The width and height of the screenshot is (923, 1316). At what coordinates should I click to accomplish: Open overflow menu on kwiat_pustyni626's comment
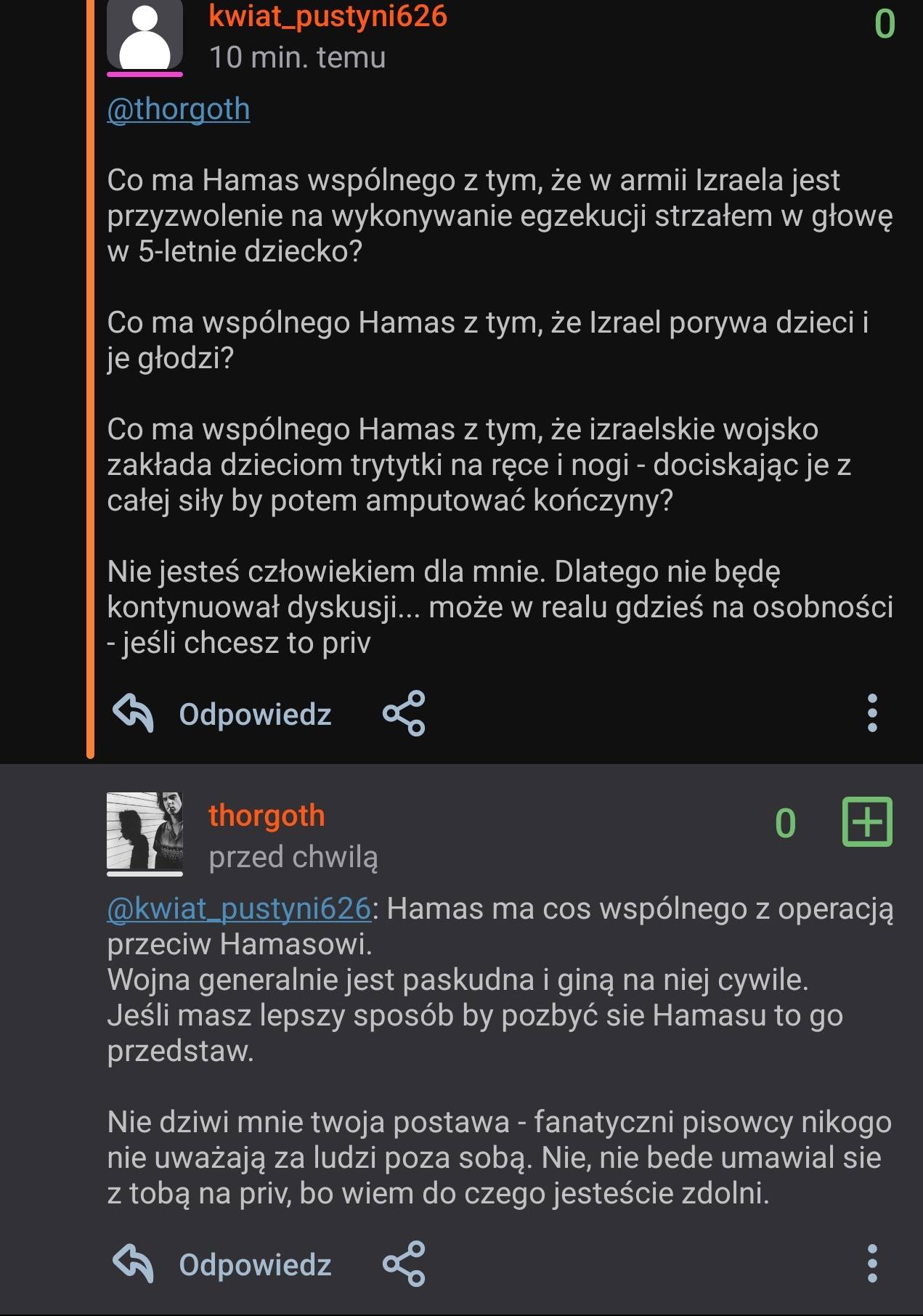(x=872, y=713)
